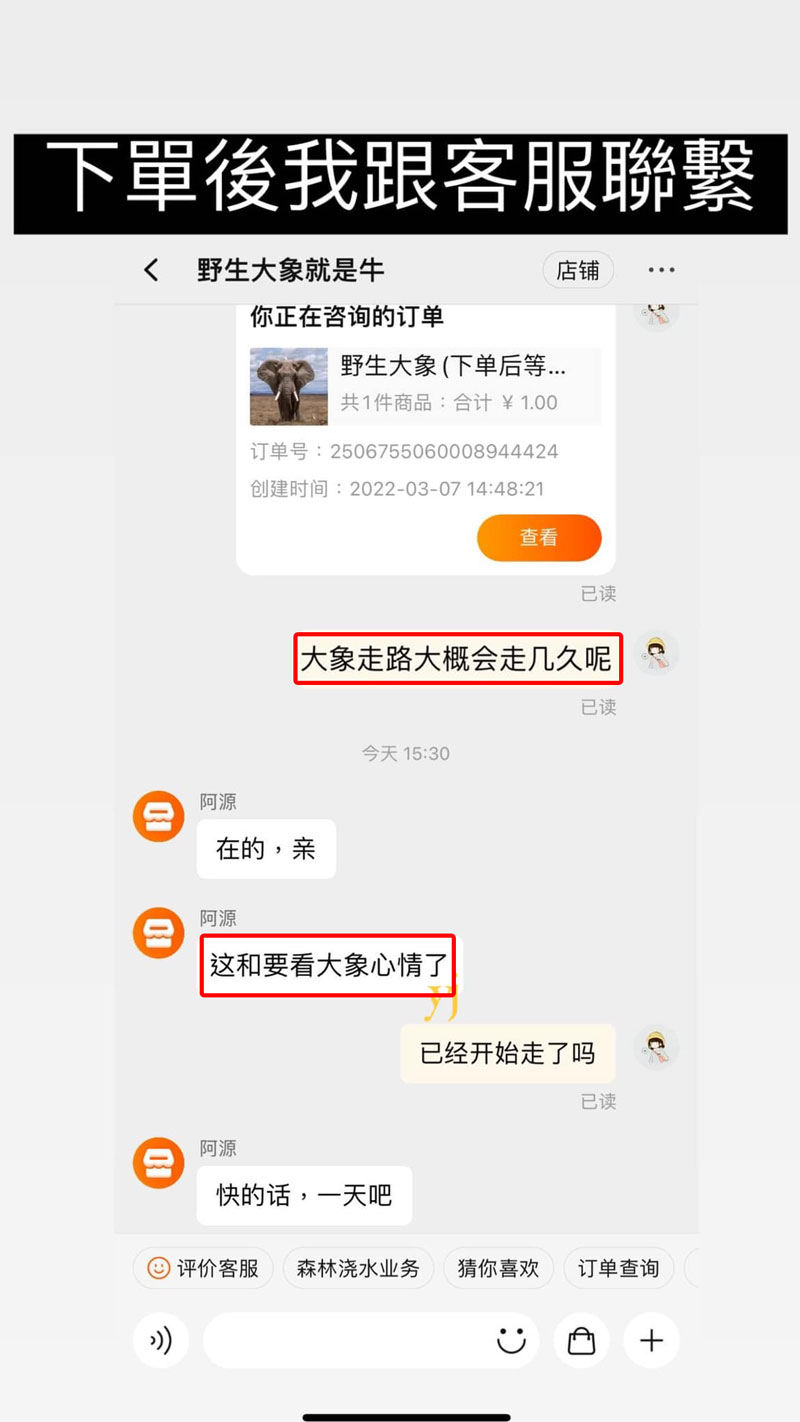Screen dimensions: 800x1422
Task: Switch to voice message input
Action: [161, 1340]
